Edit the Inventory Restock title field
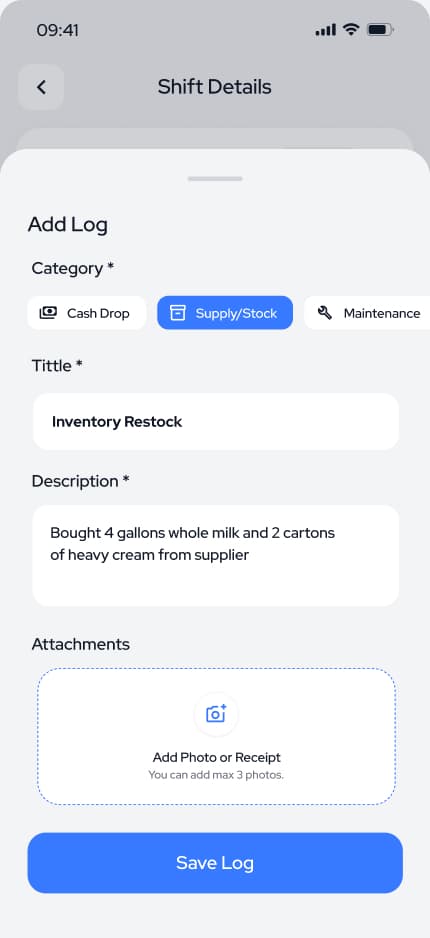430x938 pixels. click(215, 422)
